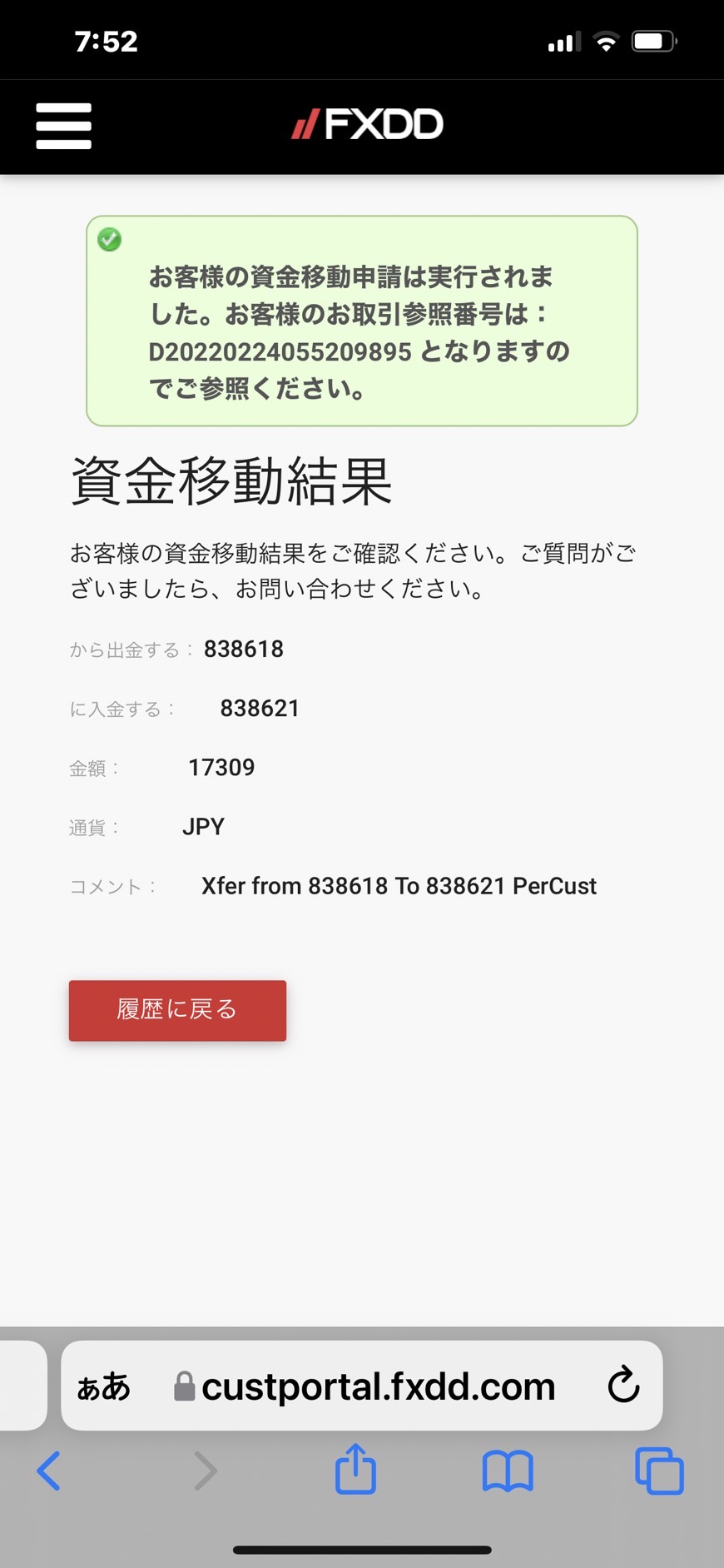Screen dimensions: 724x1568
Task: Open Safari bookmarks
Action: 508,1471
